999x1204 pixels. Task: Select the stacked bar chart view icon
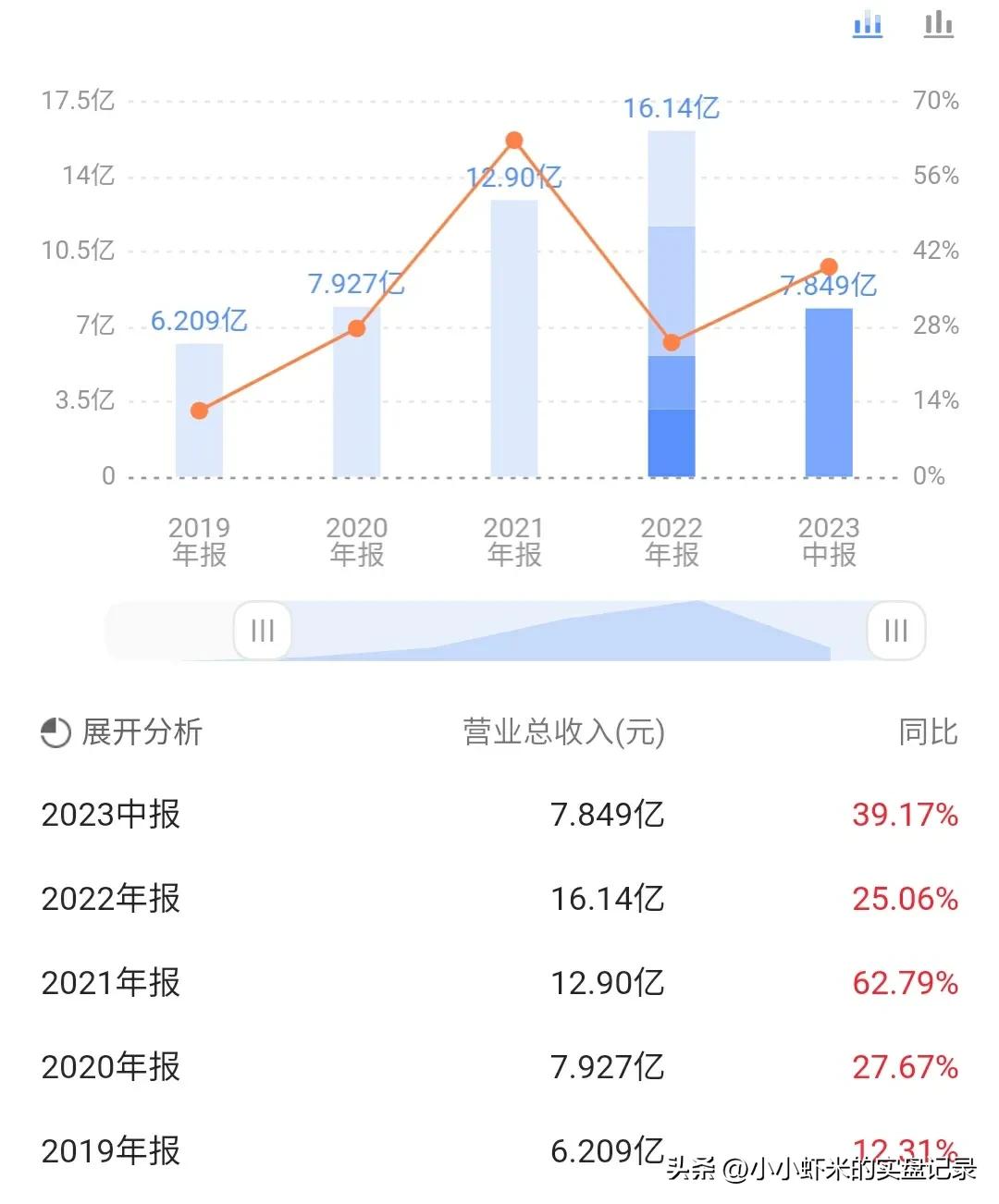click(x=867, y=25)
